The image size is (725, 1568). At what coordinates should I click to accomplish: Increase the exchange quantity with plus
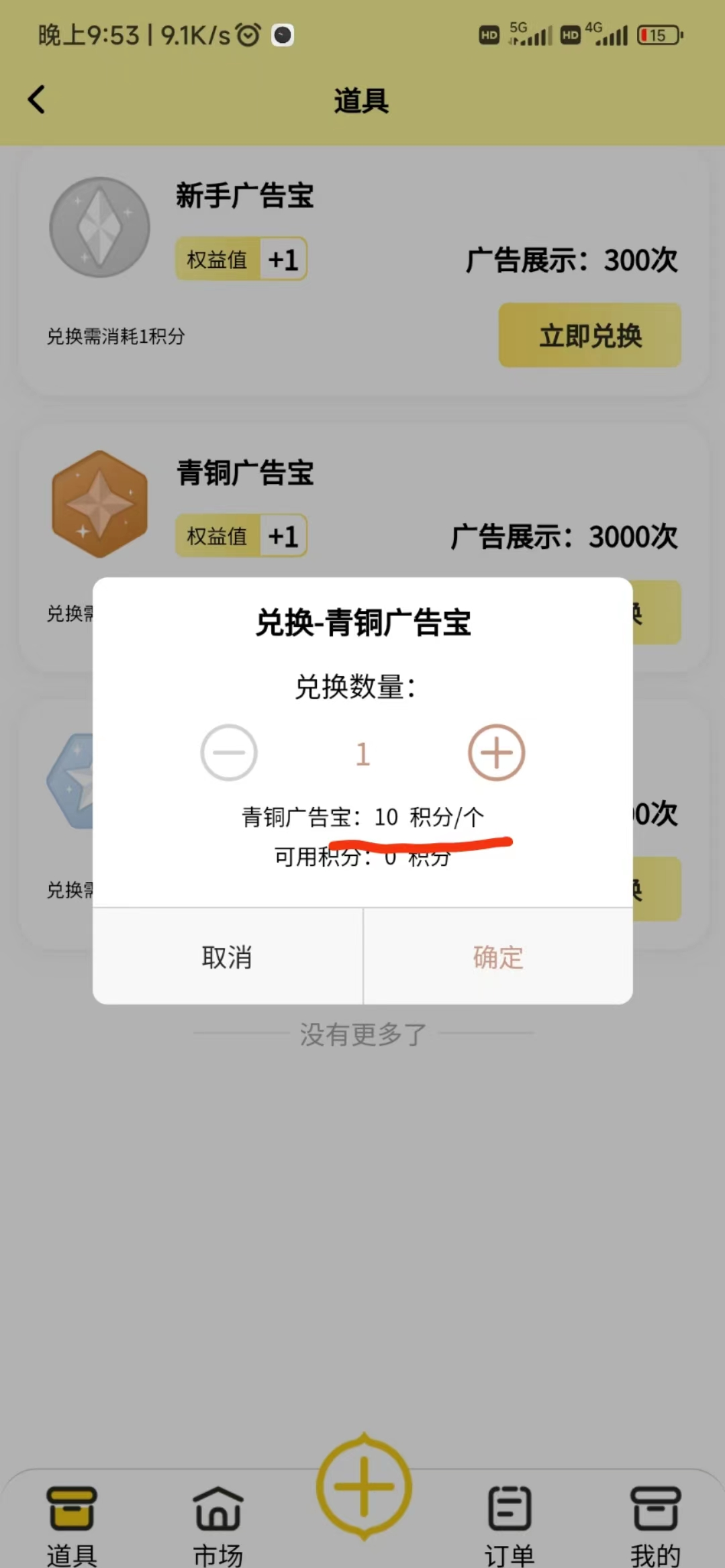point(496,752)
